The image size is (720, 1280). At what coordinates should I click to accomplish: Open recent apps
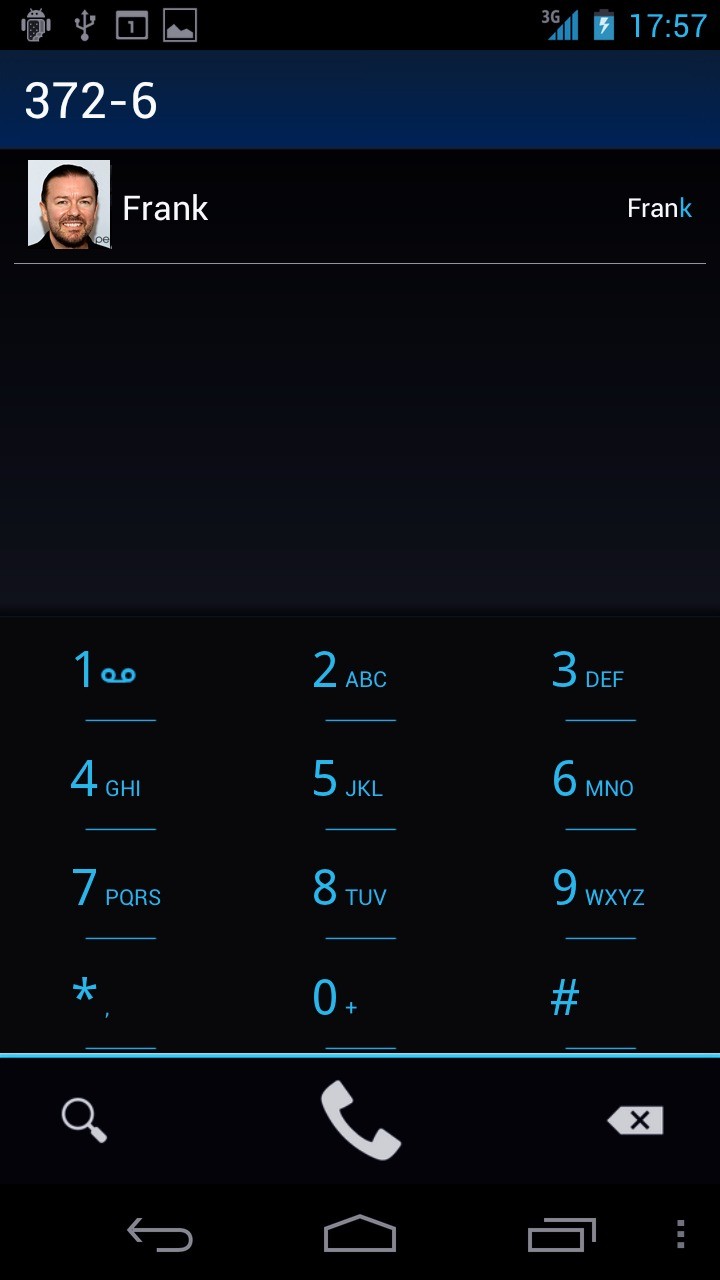[x=561, y=1235]
